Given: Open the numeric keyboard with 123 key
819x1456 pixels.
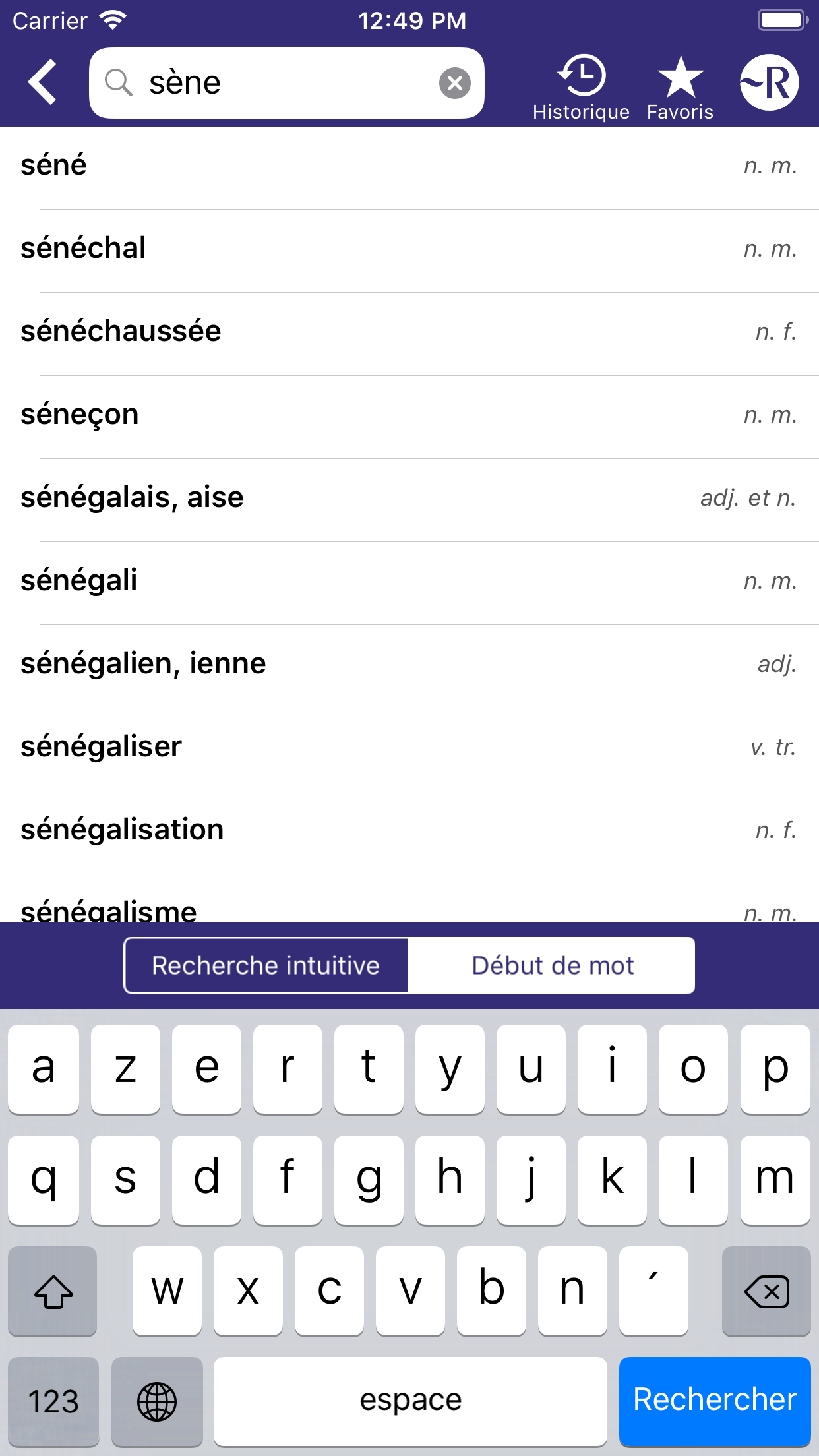Looking at the screenshot, I should tap(53, 1401).
